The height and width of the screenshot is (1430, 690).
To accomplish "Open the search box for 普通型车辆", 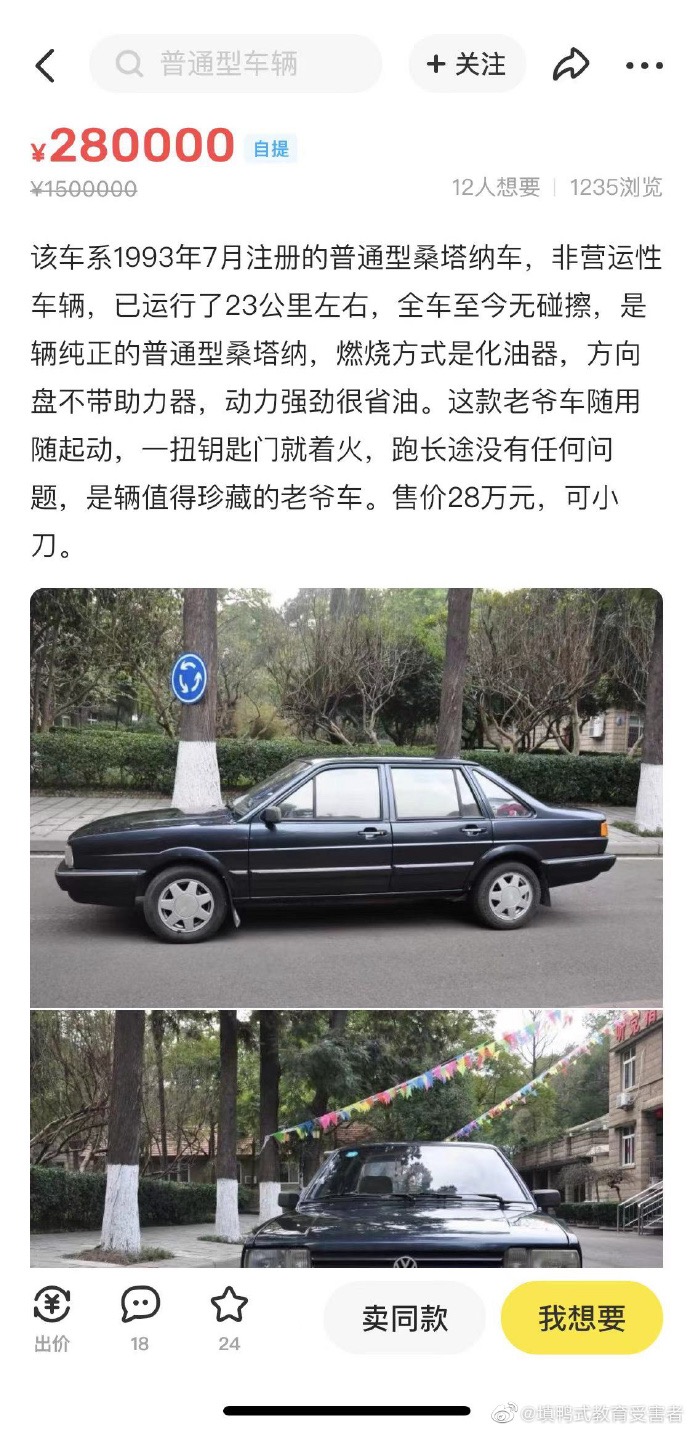I will point(236,64).
